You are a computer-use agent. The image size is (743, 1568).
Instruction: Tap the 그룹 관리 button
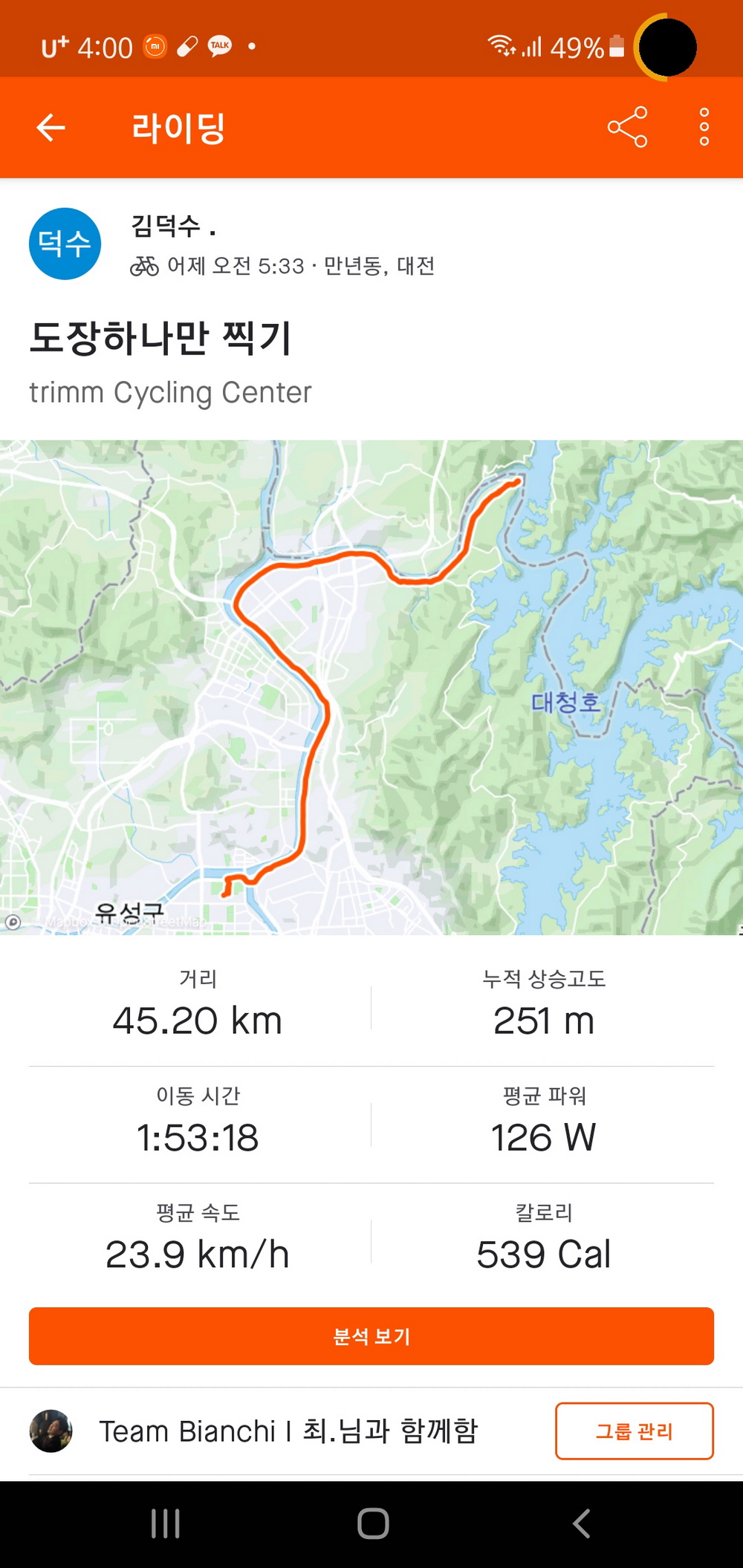(x=634, y=1431)
